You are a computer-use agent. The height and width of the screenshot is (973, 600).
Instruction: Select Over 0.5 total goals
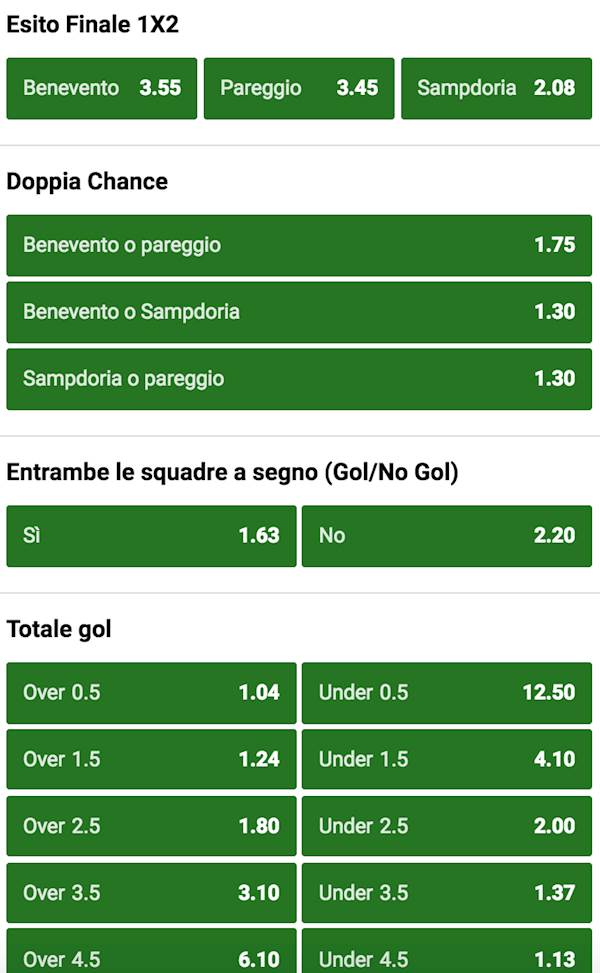(151, 693)
